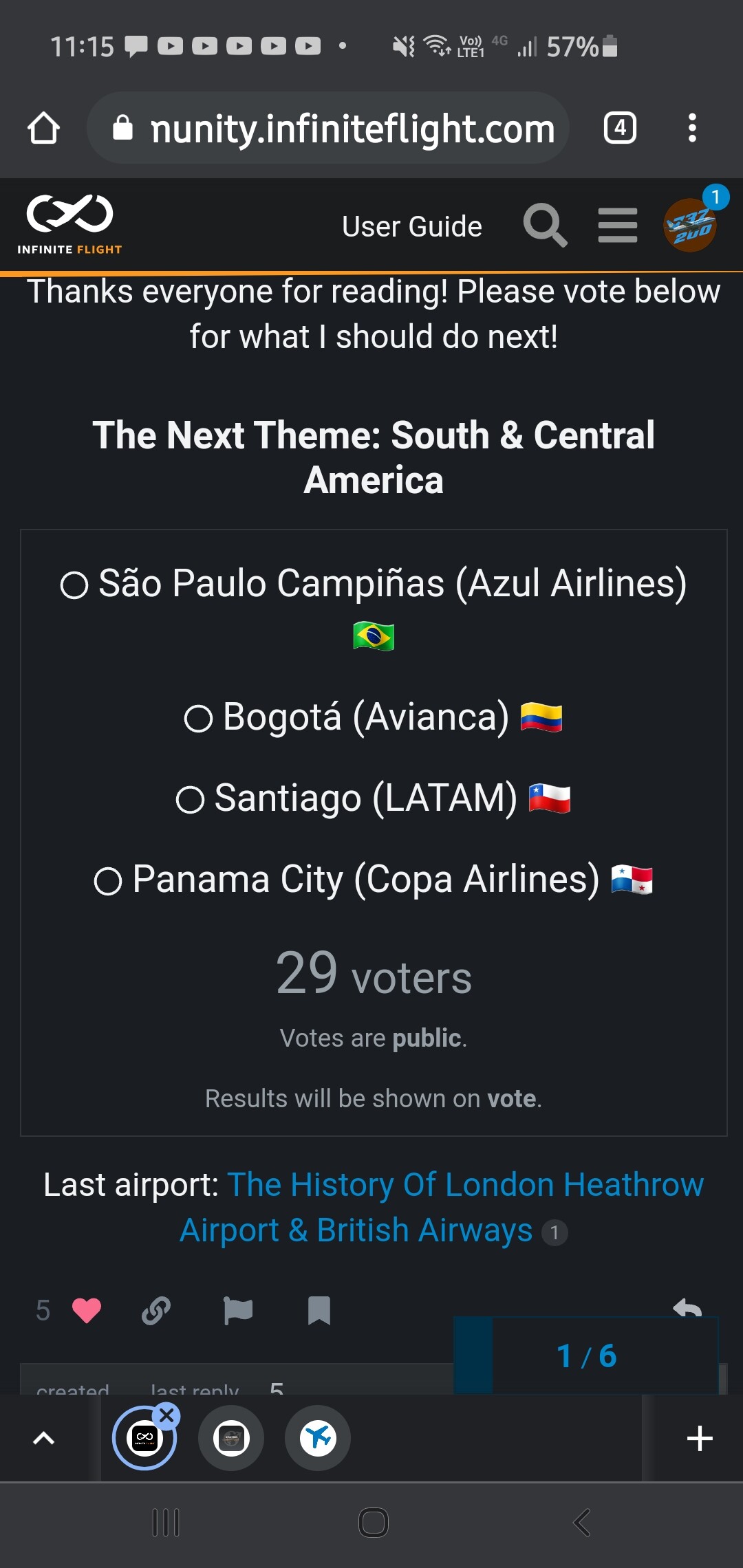Image resolution: width=743 pixels, height=1568 pixels.
Task: Like this post with the heart
Action: pos(87,1311)
